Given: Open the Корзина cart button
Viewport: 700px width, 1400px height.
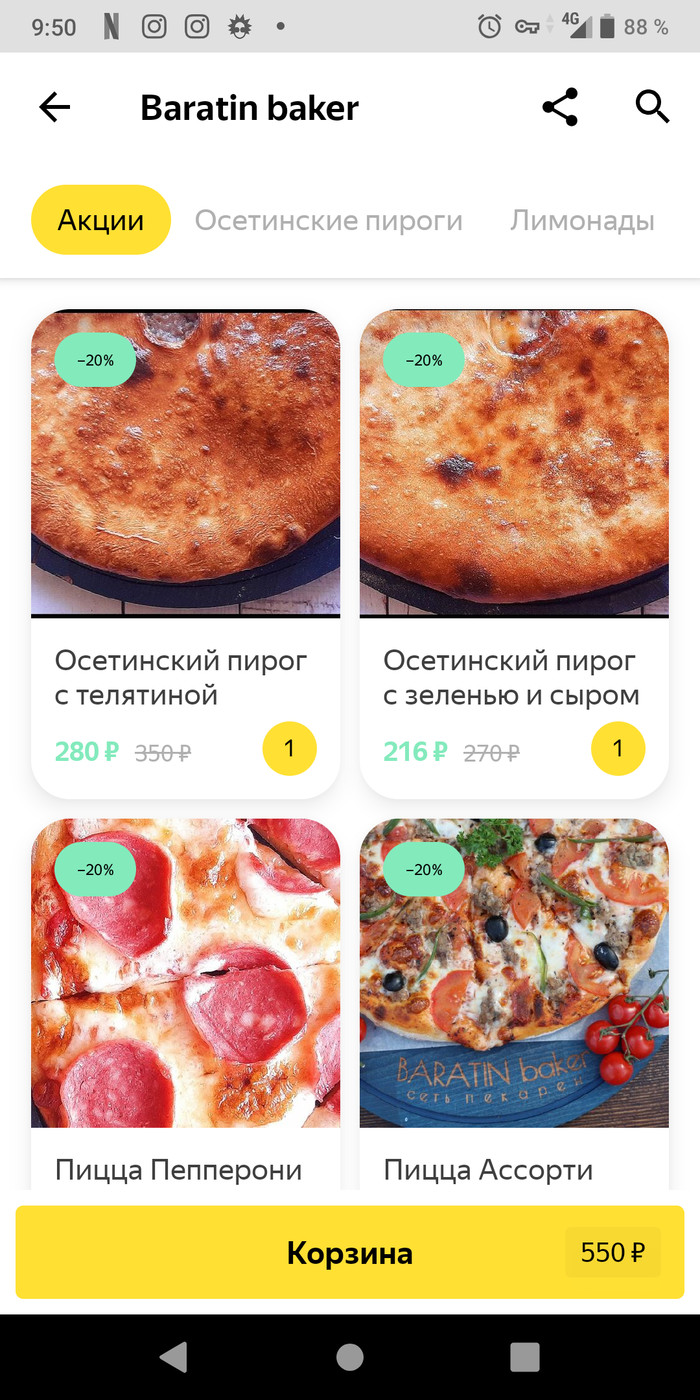Looking at the screenshot, I should [350, 1252].
